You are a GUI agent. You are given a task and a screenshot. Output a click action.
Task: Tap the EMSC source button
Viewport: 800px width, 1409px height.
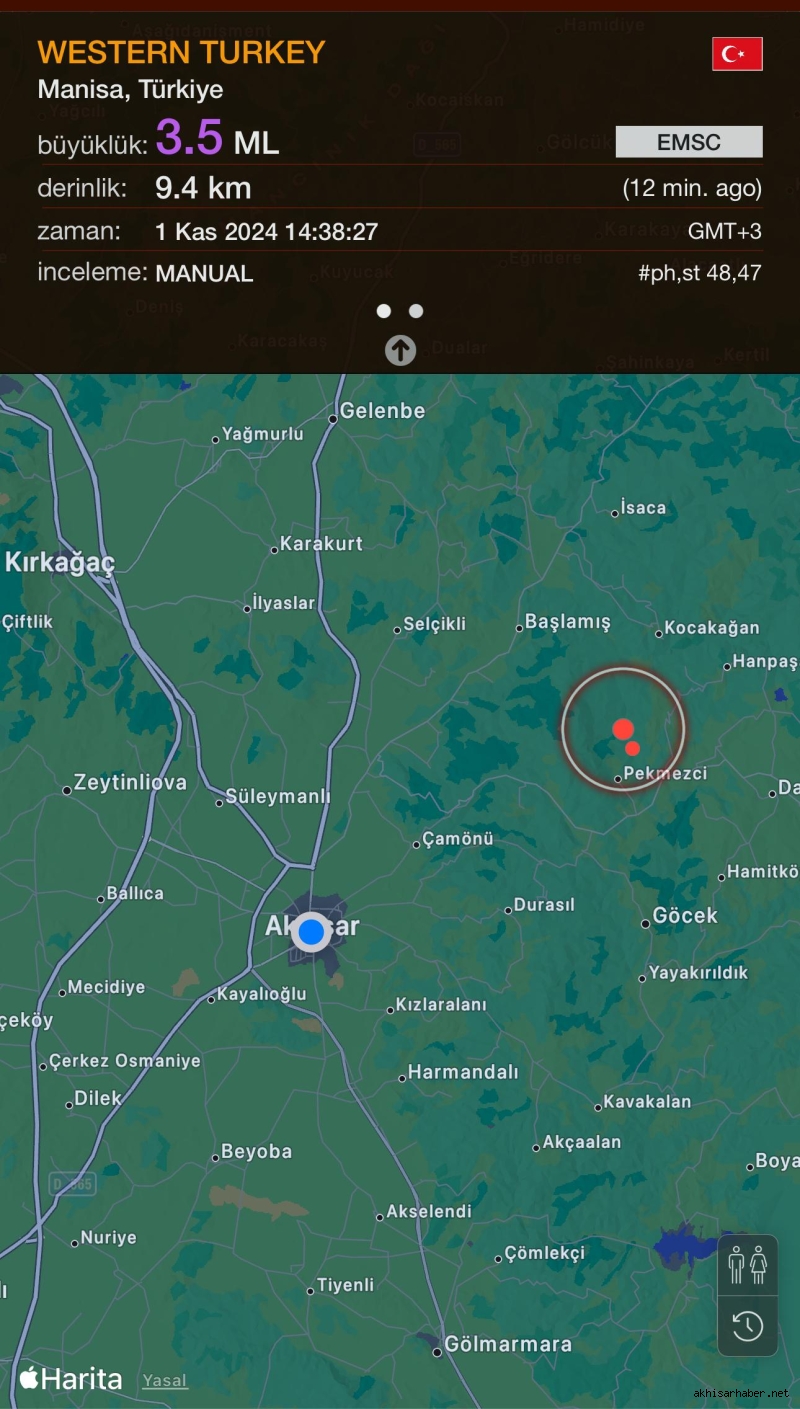[x=689, y=142]
